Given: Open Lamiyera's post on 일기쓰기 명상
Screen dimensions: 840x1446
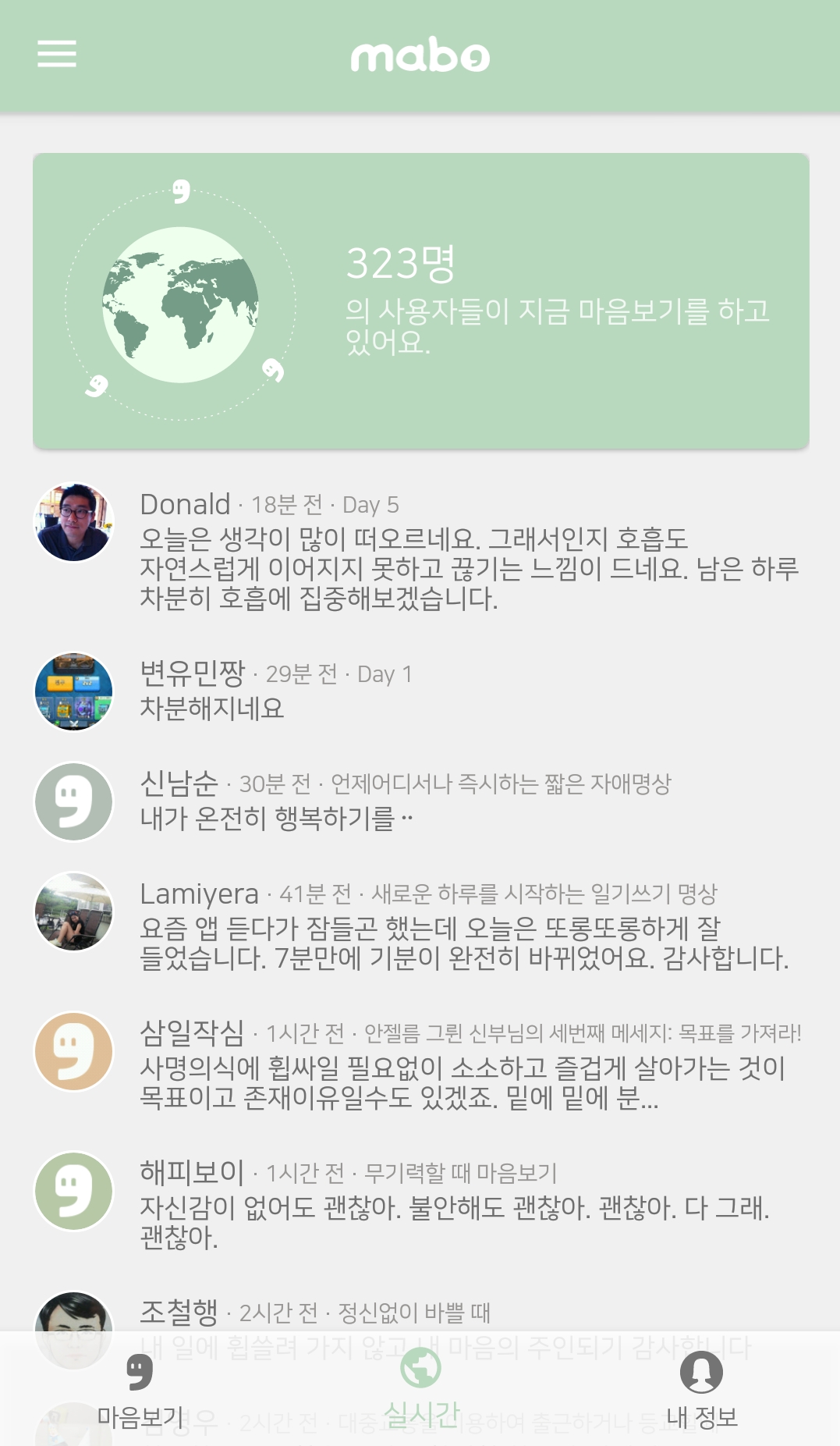Looking at the screenshot, I should point(468,926).
